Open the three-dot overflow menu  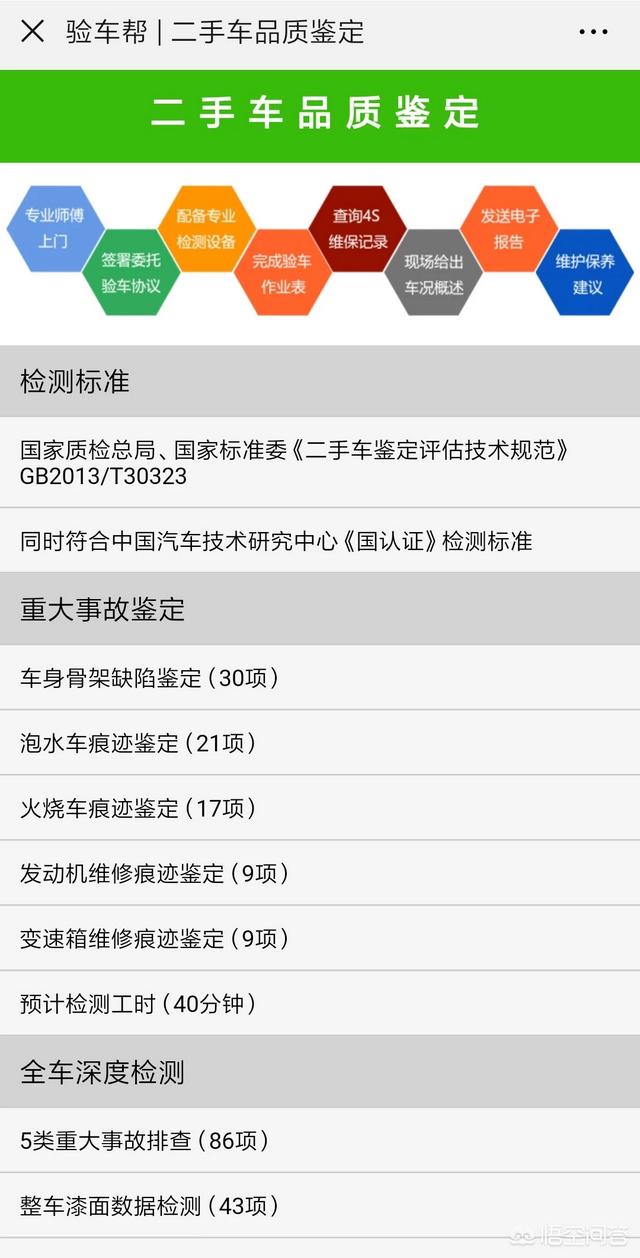tap(593, 32)
